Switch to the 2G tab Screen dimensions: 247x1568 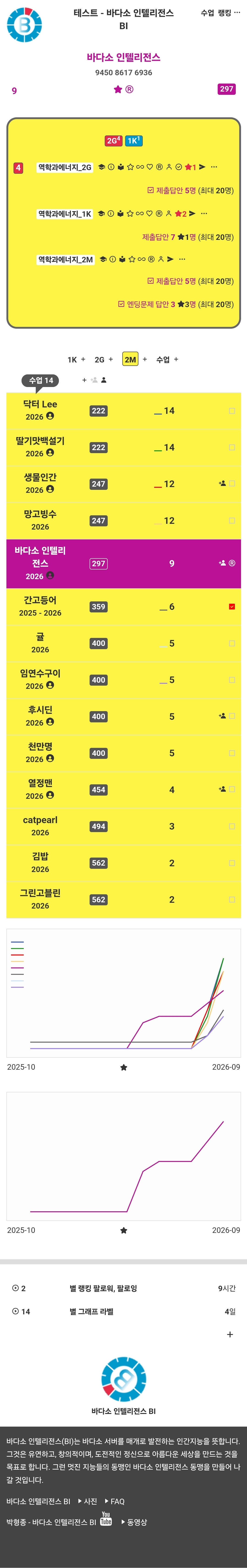pyautogui.click(x=99, y=360)
